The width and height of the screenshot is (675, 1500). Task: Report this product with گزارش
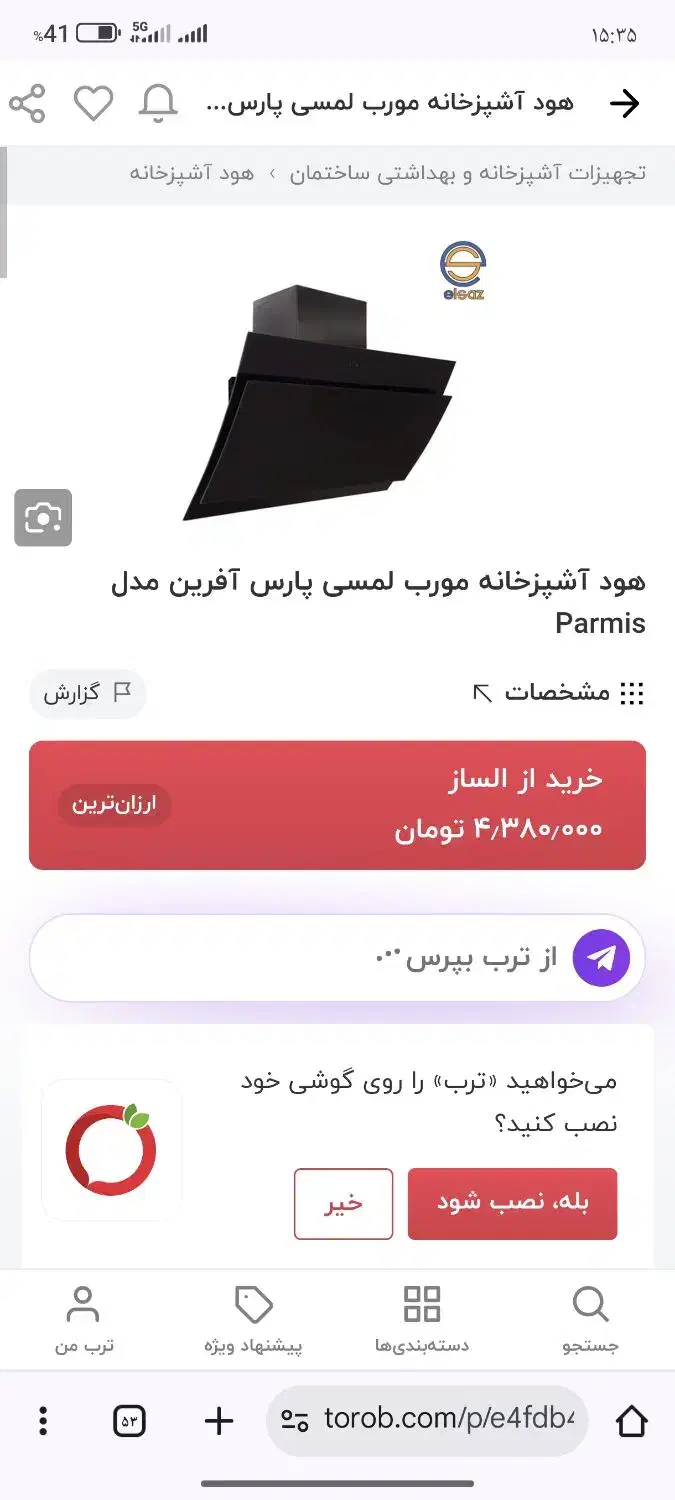(88, 693)
